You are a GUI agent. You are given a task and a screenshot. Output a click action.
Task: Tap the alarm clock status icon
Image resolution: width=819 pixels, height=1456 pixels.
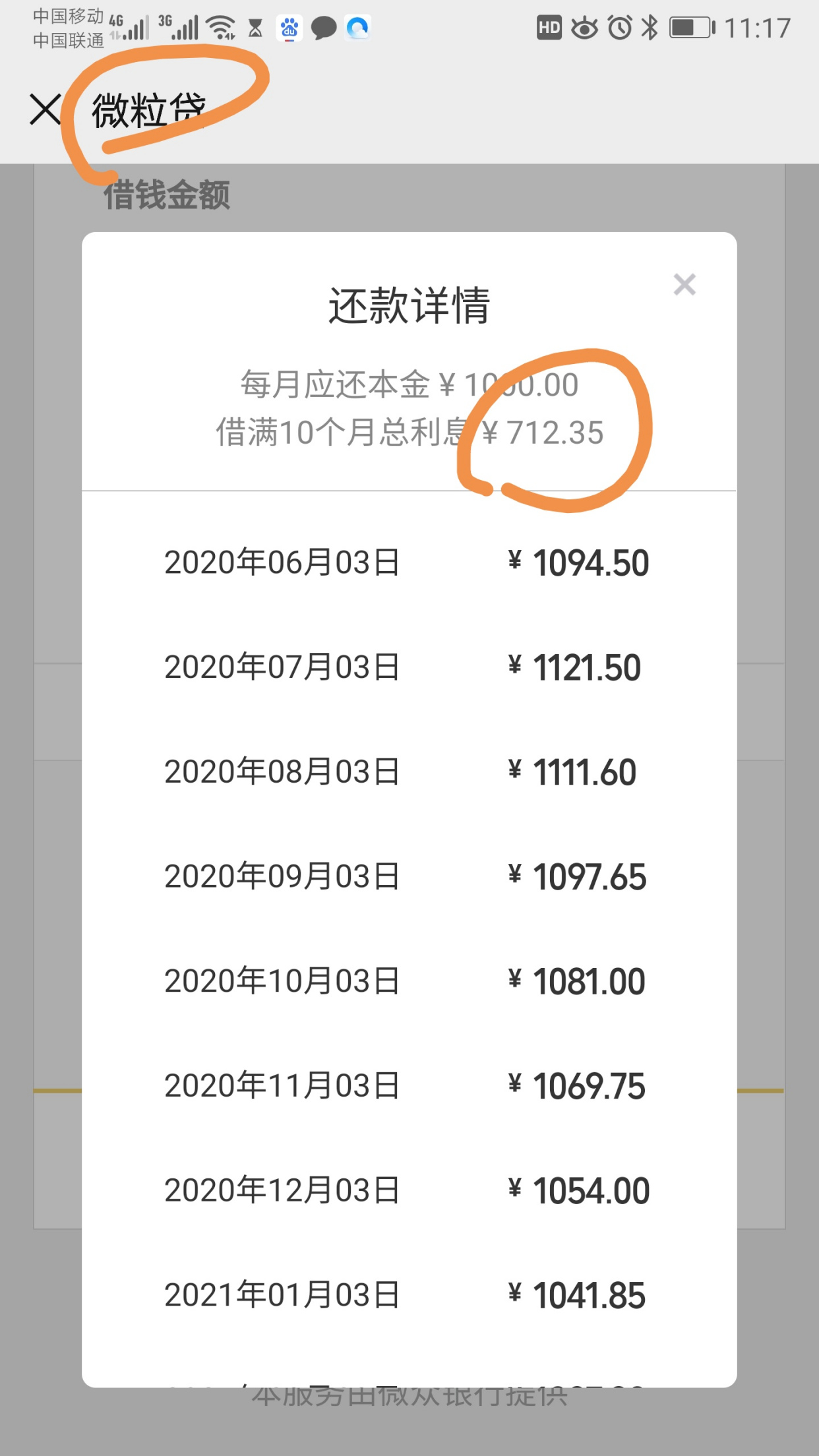click(x=619, y=28)
